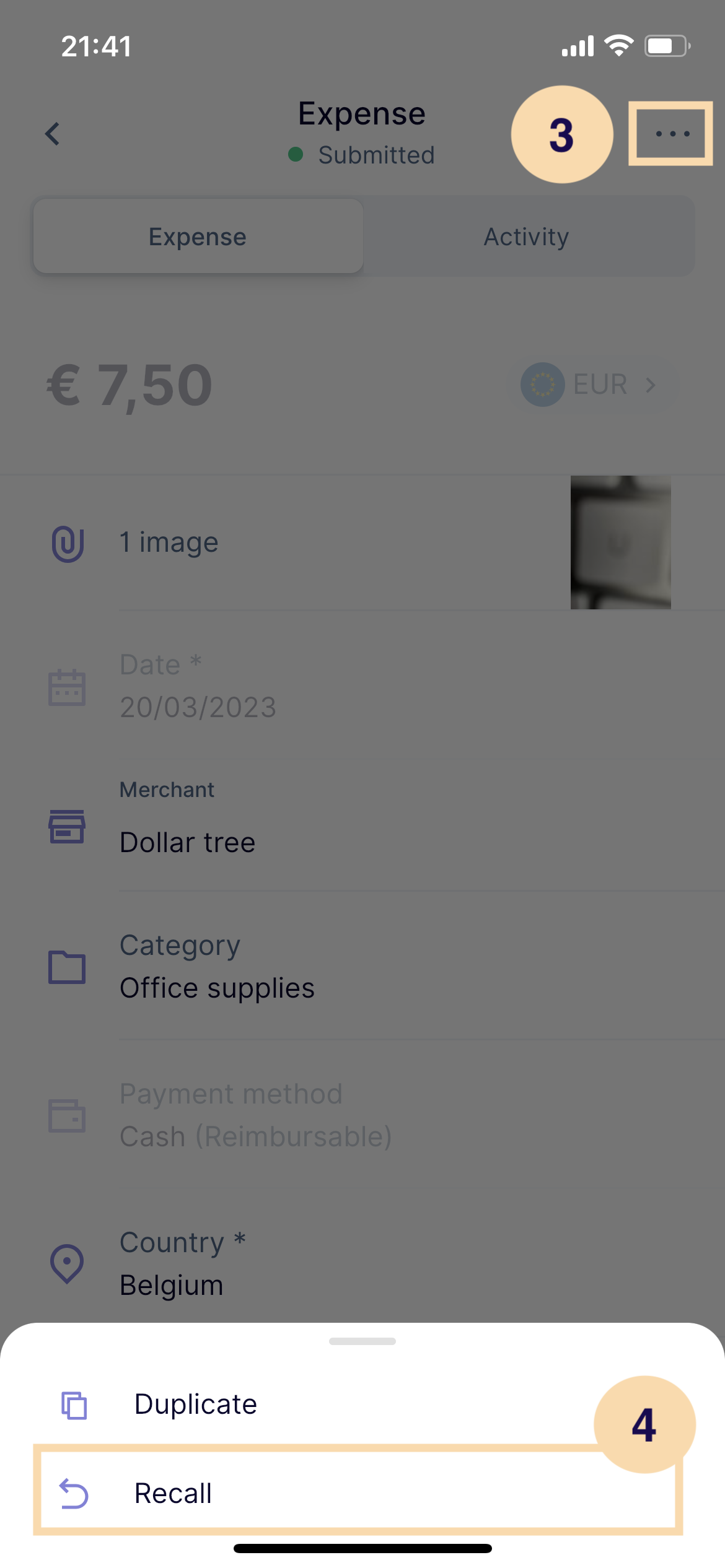
Task: Open the three-dot overflow menu
Action: (x=672, y=133)
